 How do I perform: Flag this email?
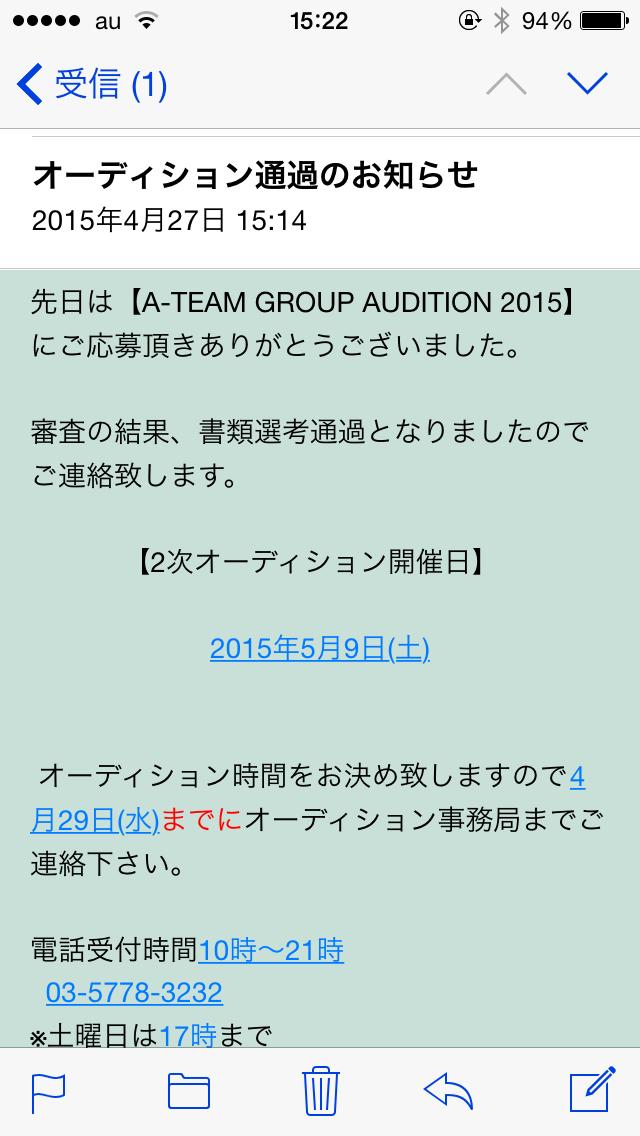[x=48, y=1090]
